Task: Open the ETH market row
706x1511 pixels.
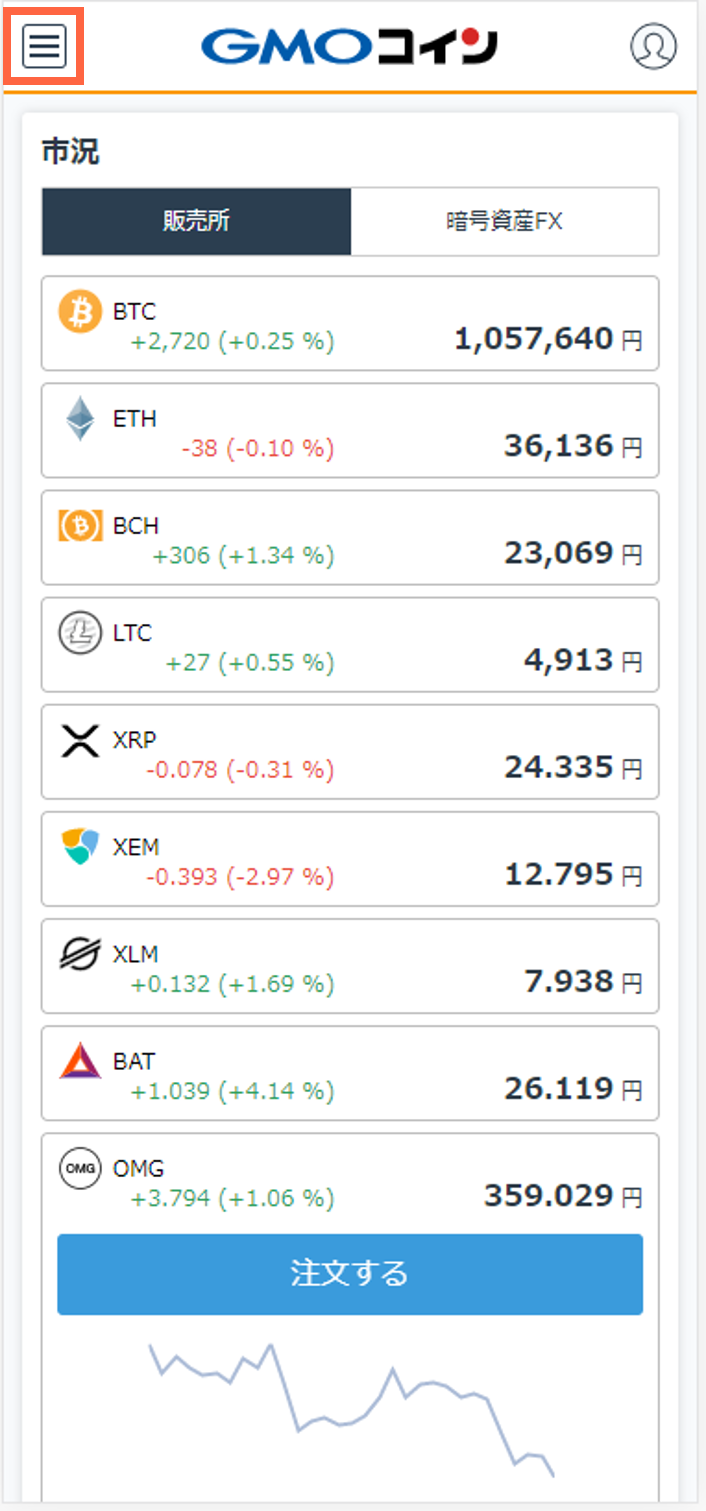Action: (x=350, y=430)
